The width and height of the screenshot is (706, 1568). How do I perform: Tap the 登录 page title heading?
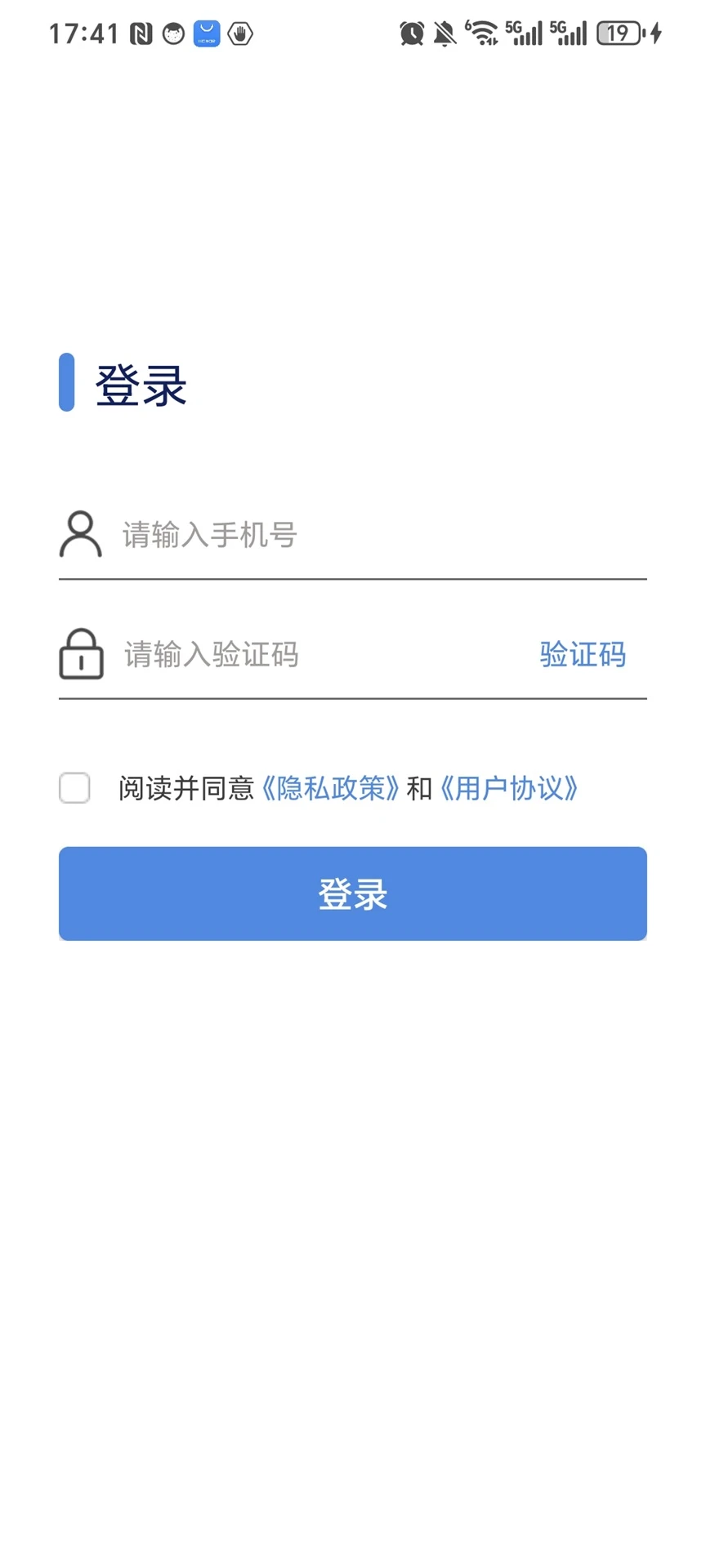[142, 384]
